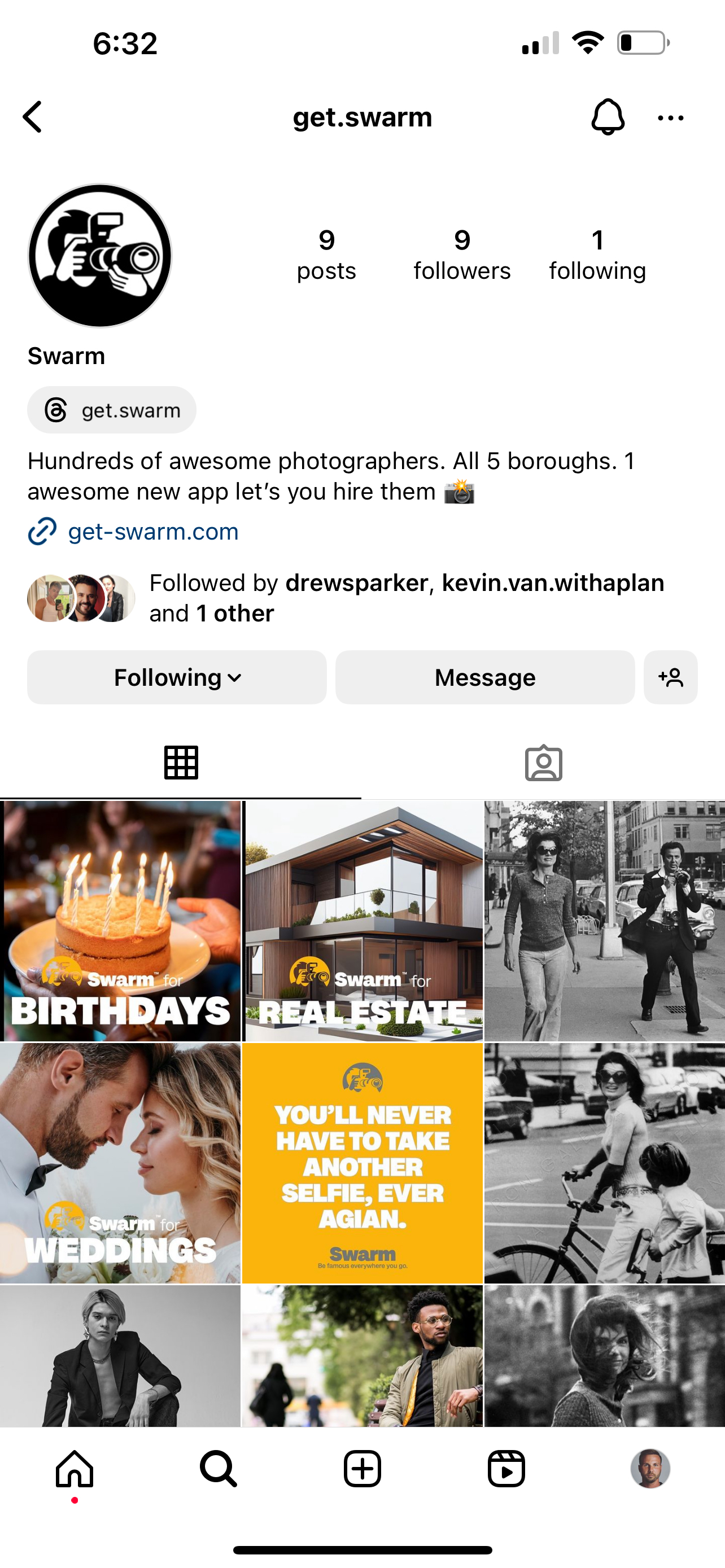Open the get.swarm Threads badge

tap(112, 410)
